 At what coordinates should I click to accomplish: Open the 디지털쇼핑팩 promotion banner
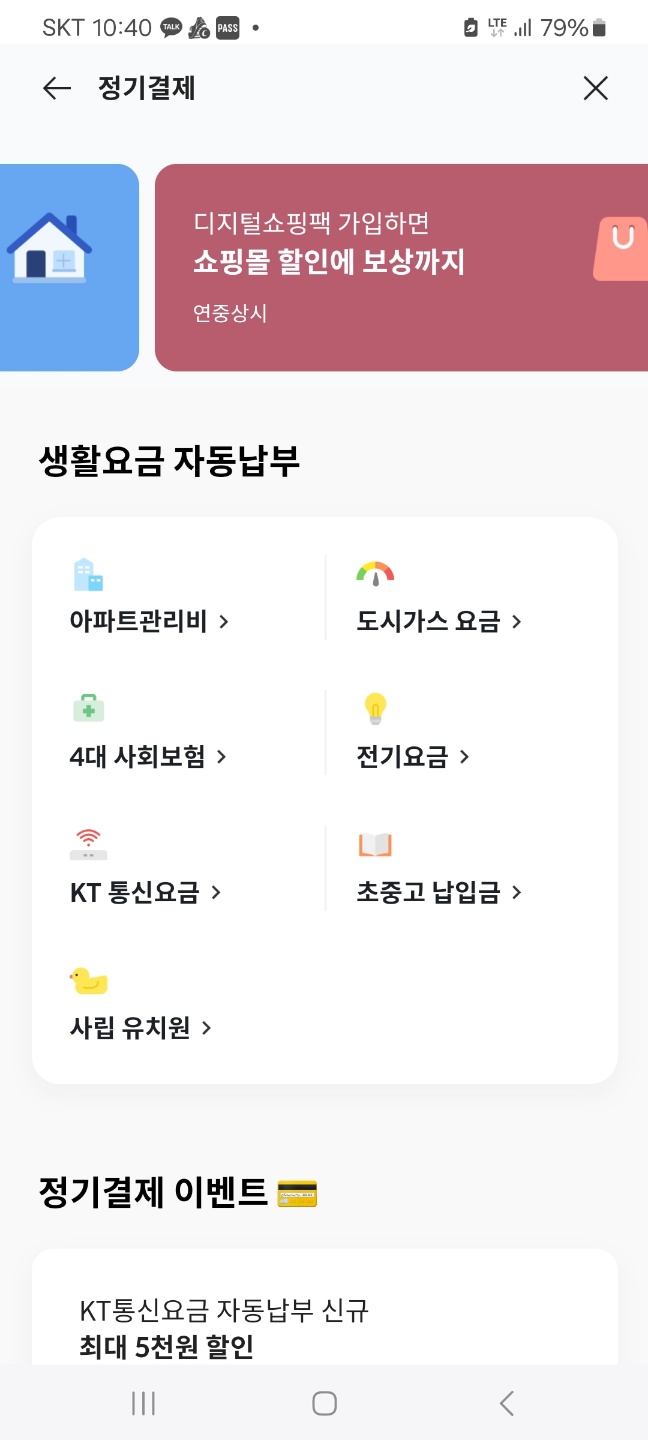pos(401,268)
